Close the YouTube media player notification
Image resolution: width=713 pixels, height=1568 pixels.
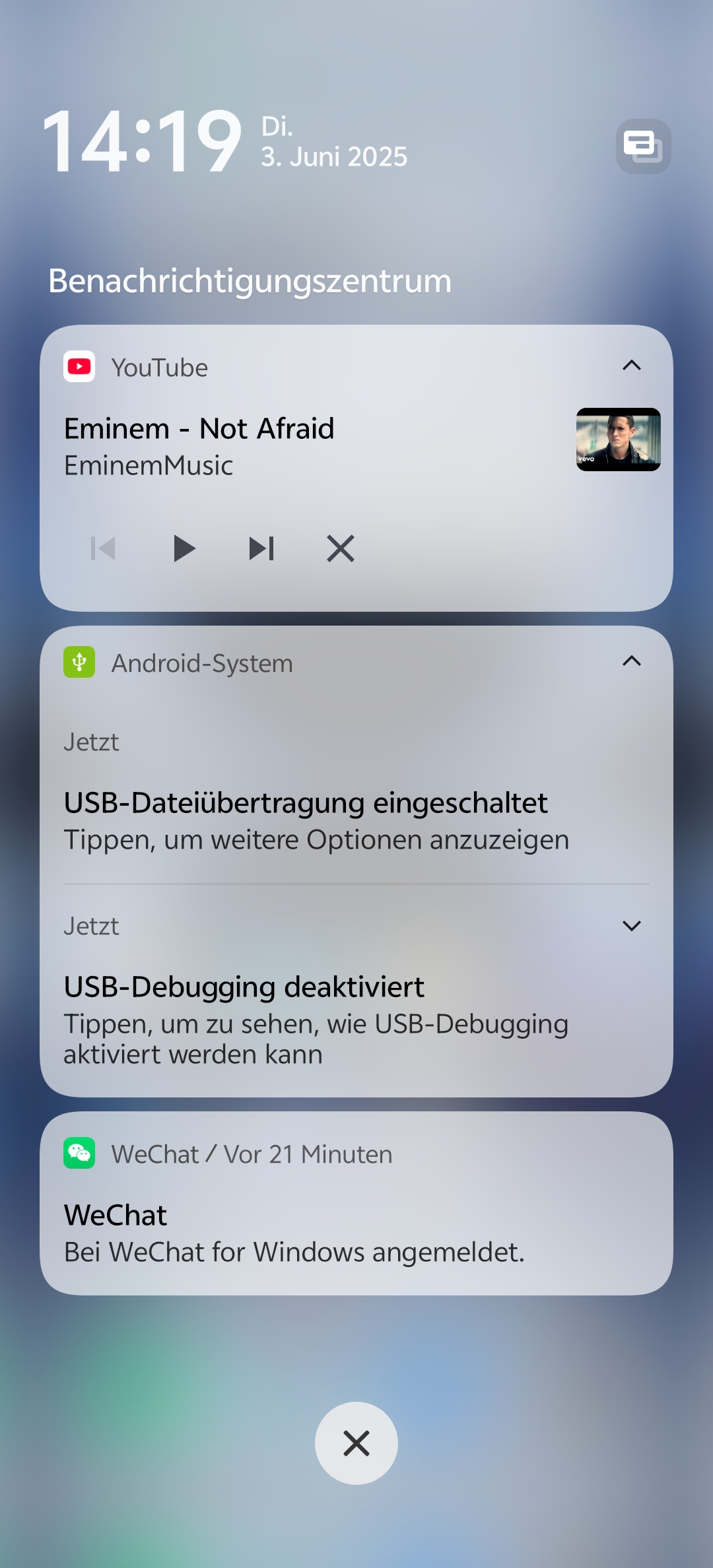point(341,548)
